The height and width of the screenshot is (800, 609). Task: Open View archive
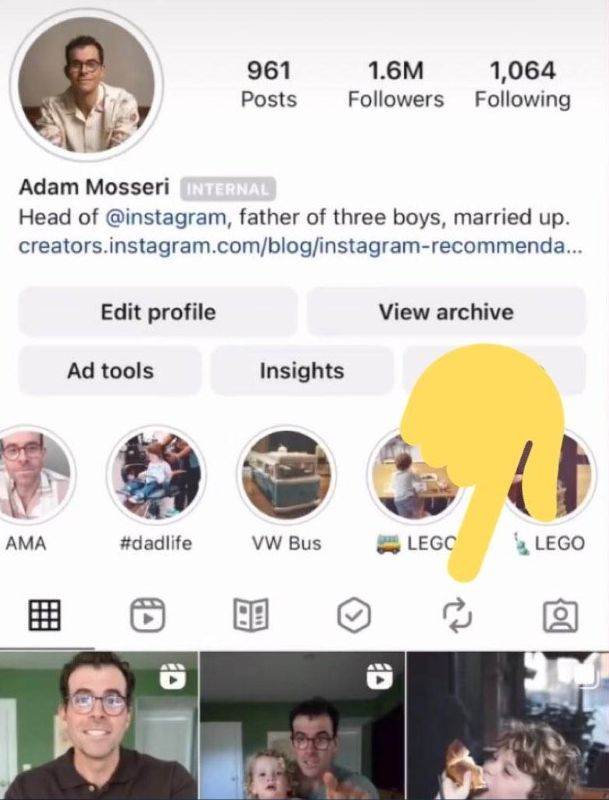point(446,312)
